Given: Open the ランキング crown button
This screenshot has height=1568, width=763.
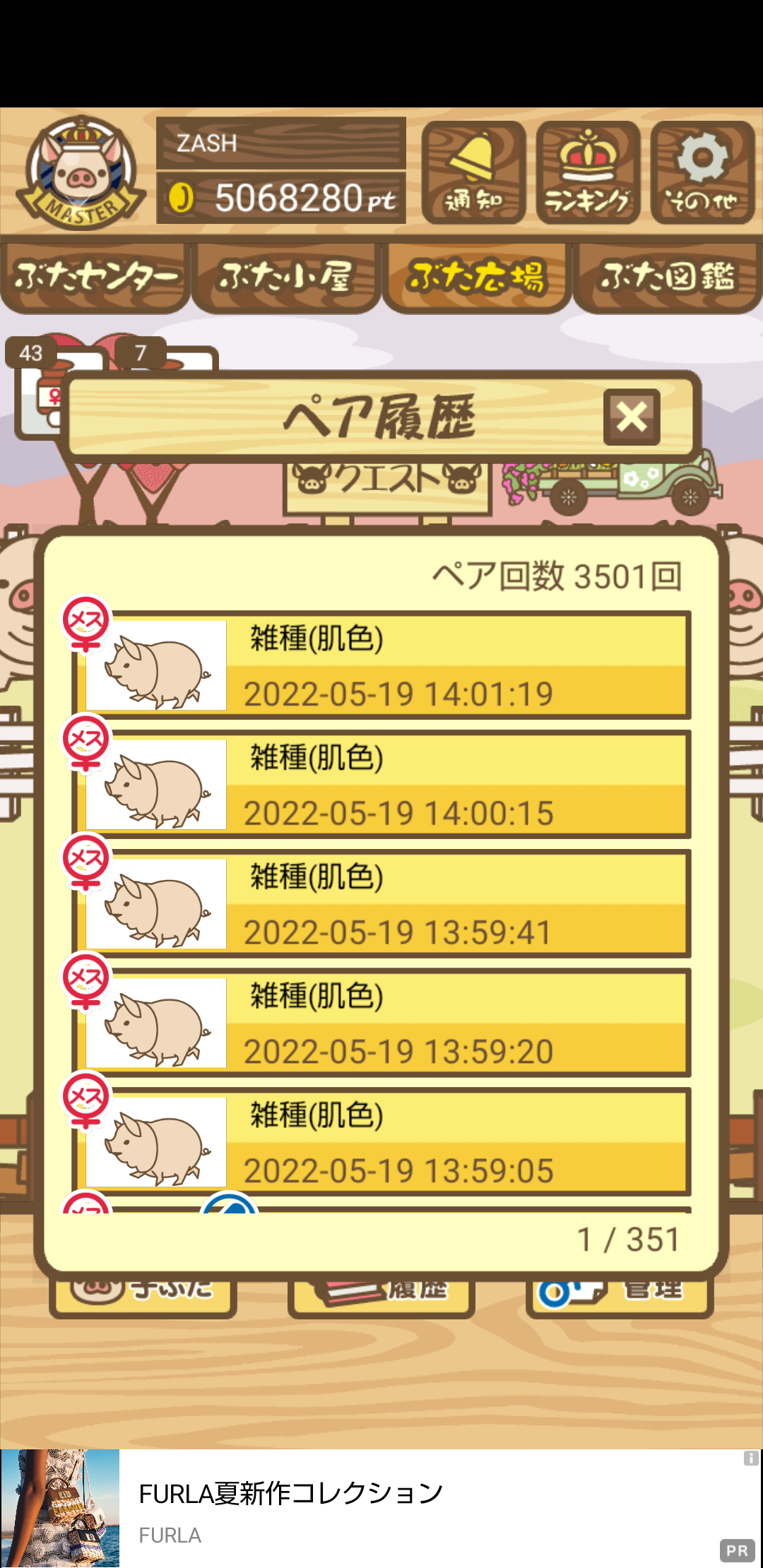Looking at the screenshot, I should (x=588, y=172).
